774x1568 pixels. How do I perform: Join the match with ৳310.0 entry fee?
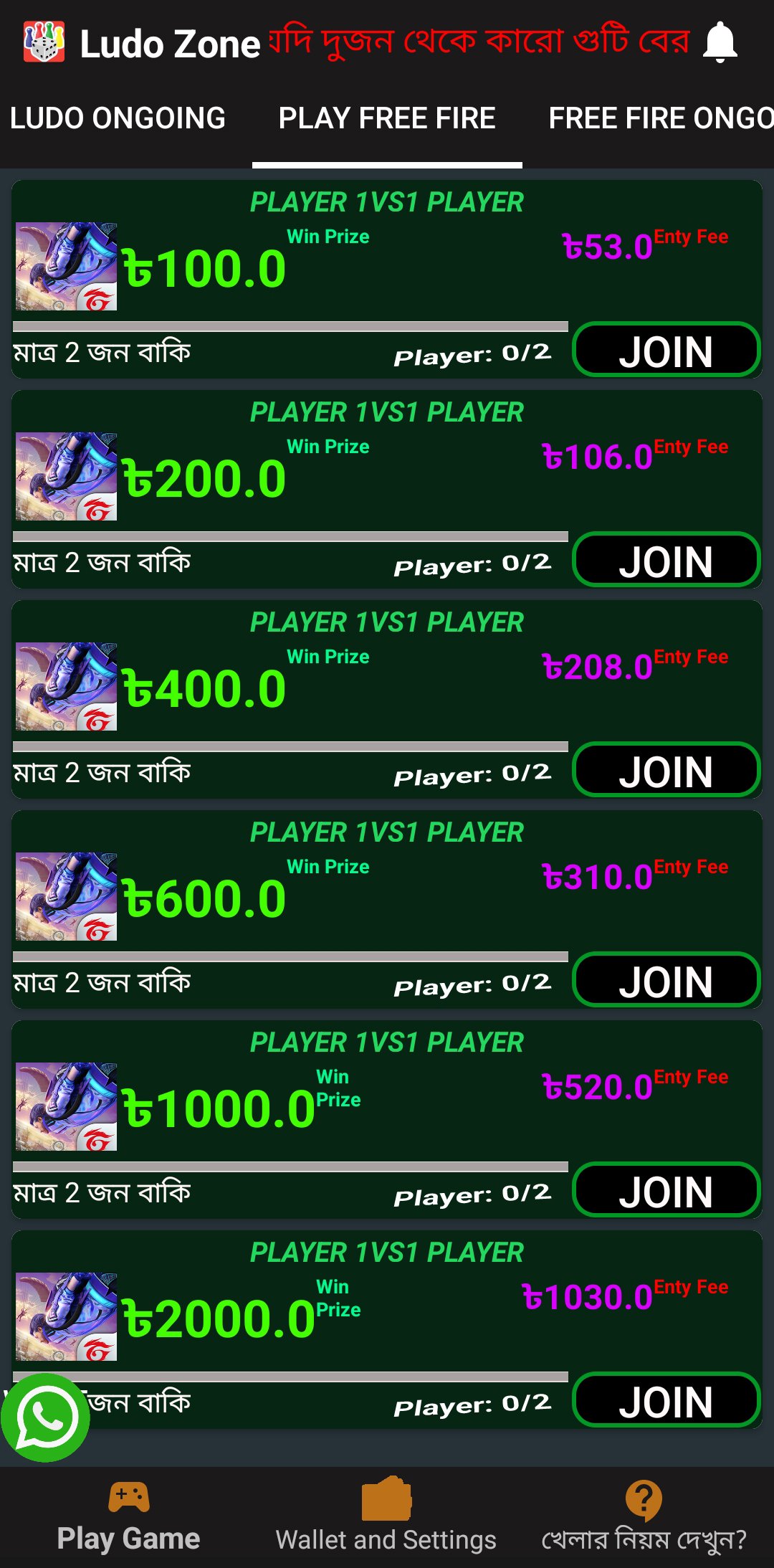666,980
